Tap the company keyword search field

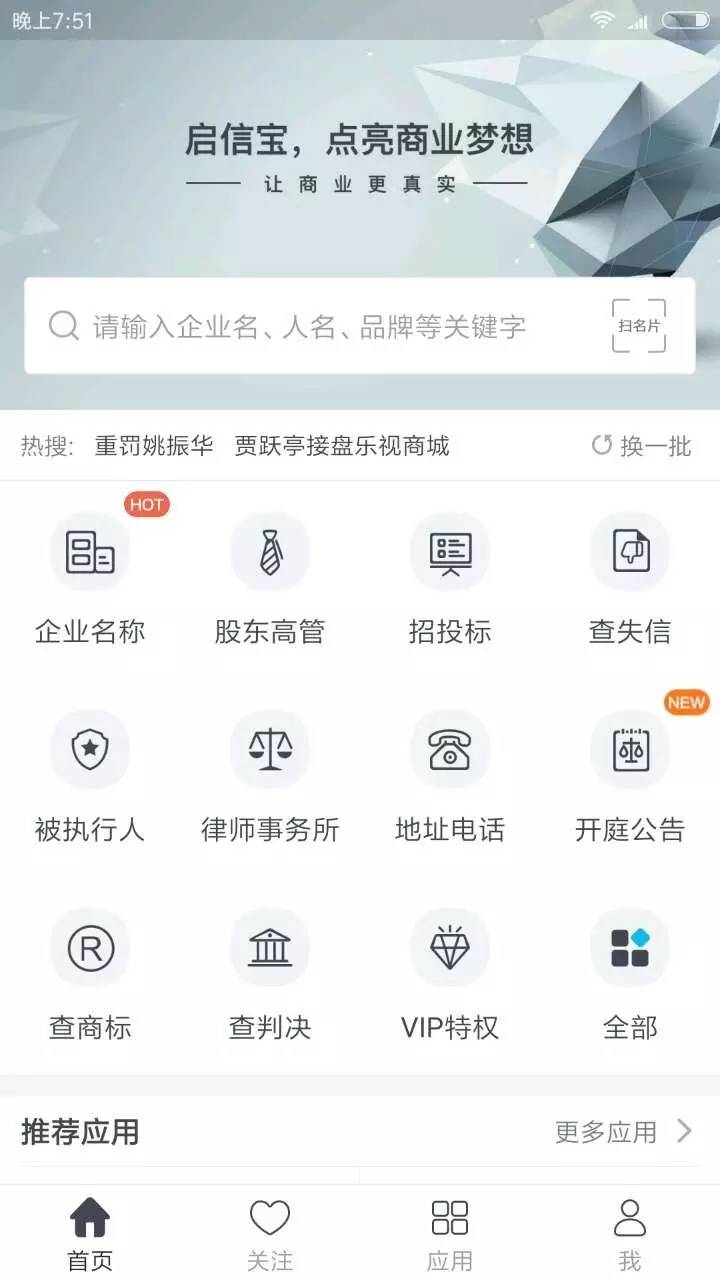click(x=310, y=326)
